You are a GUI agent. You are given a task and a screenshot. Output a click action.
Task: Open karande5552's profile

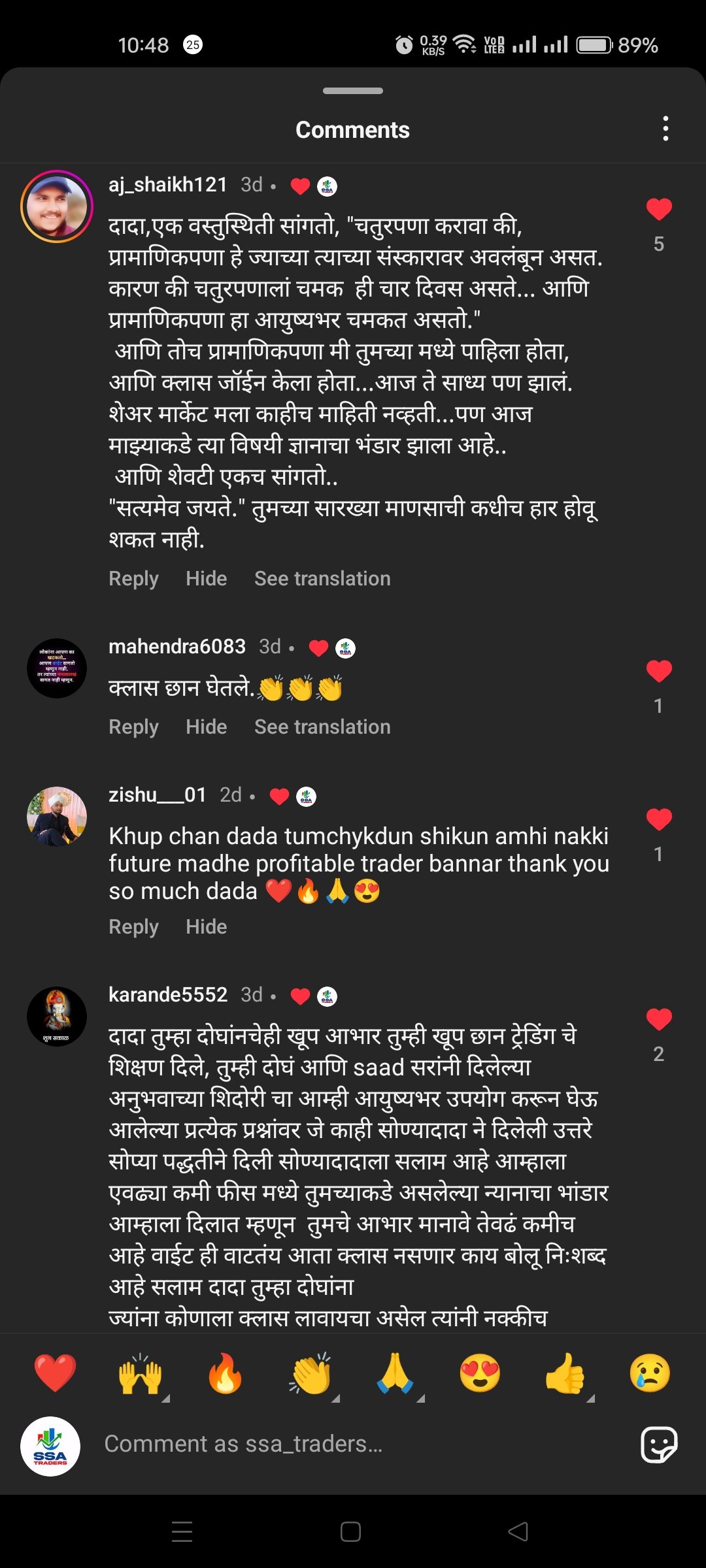57,1017
